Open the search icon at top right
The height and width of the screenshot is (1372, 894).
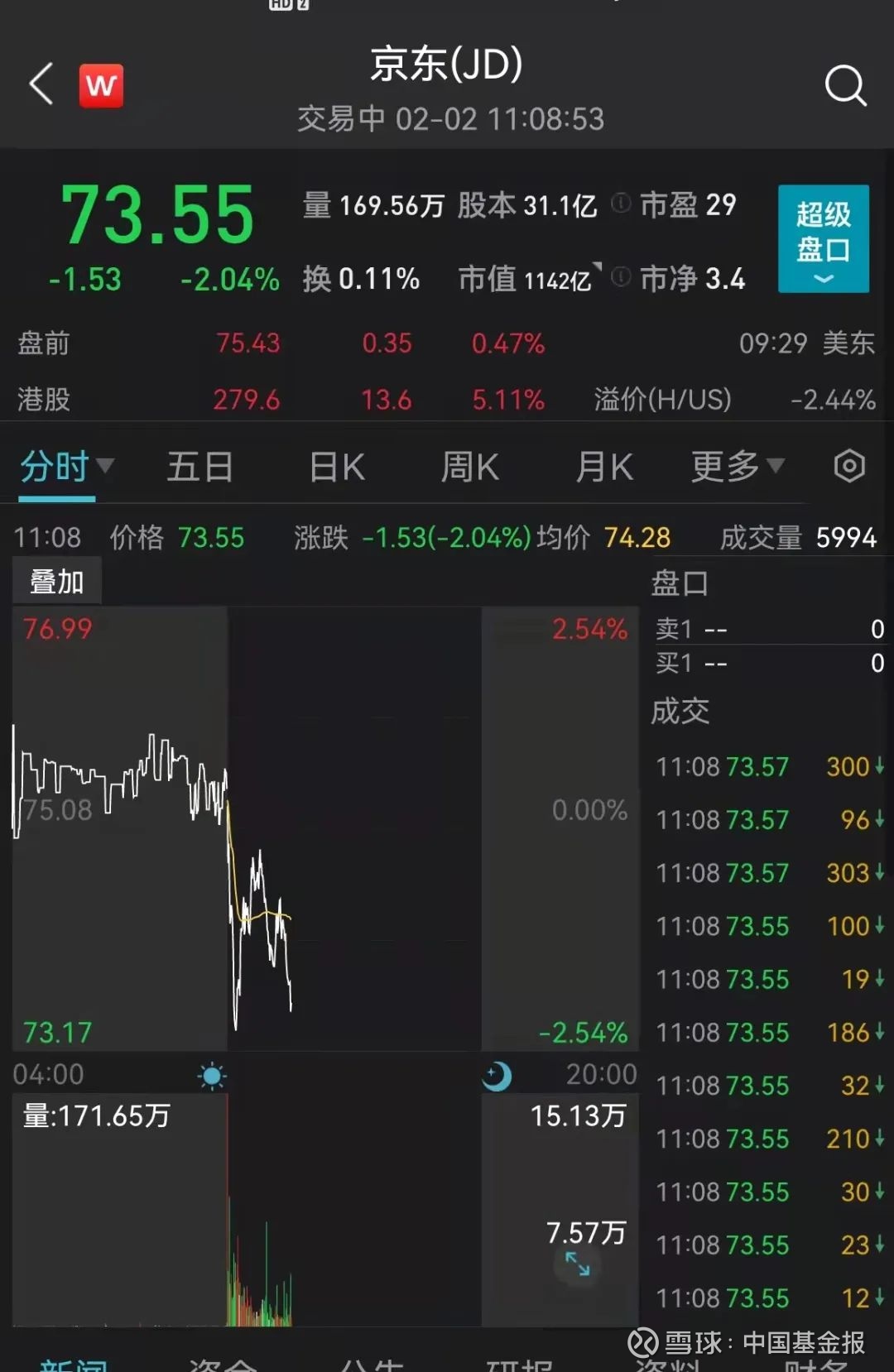846,85
